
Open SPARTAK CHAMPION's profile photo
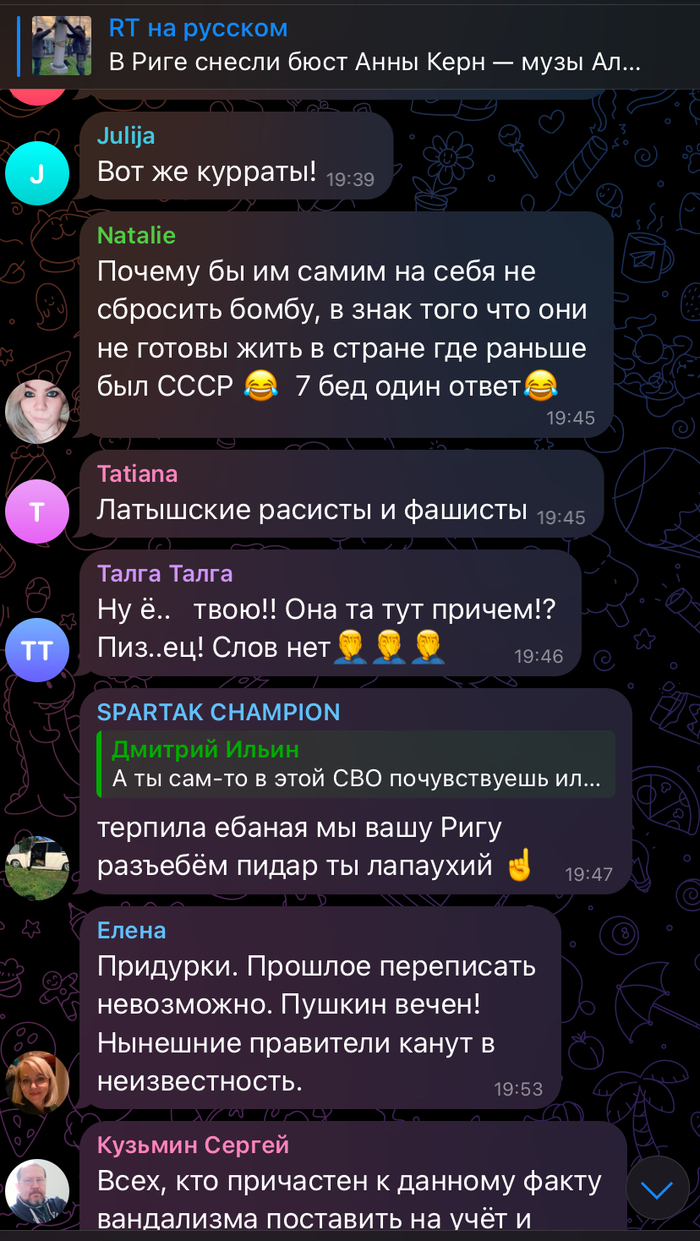point(37,867)
